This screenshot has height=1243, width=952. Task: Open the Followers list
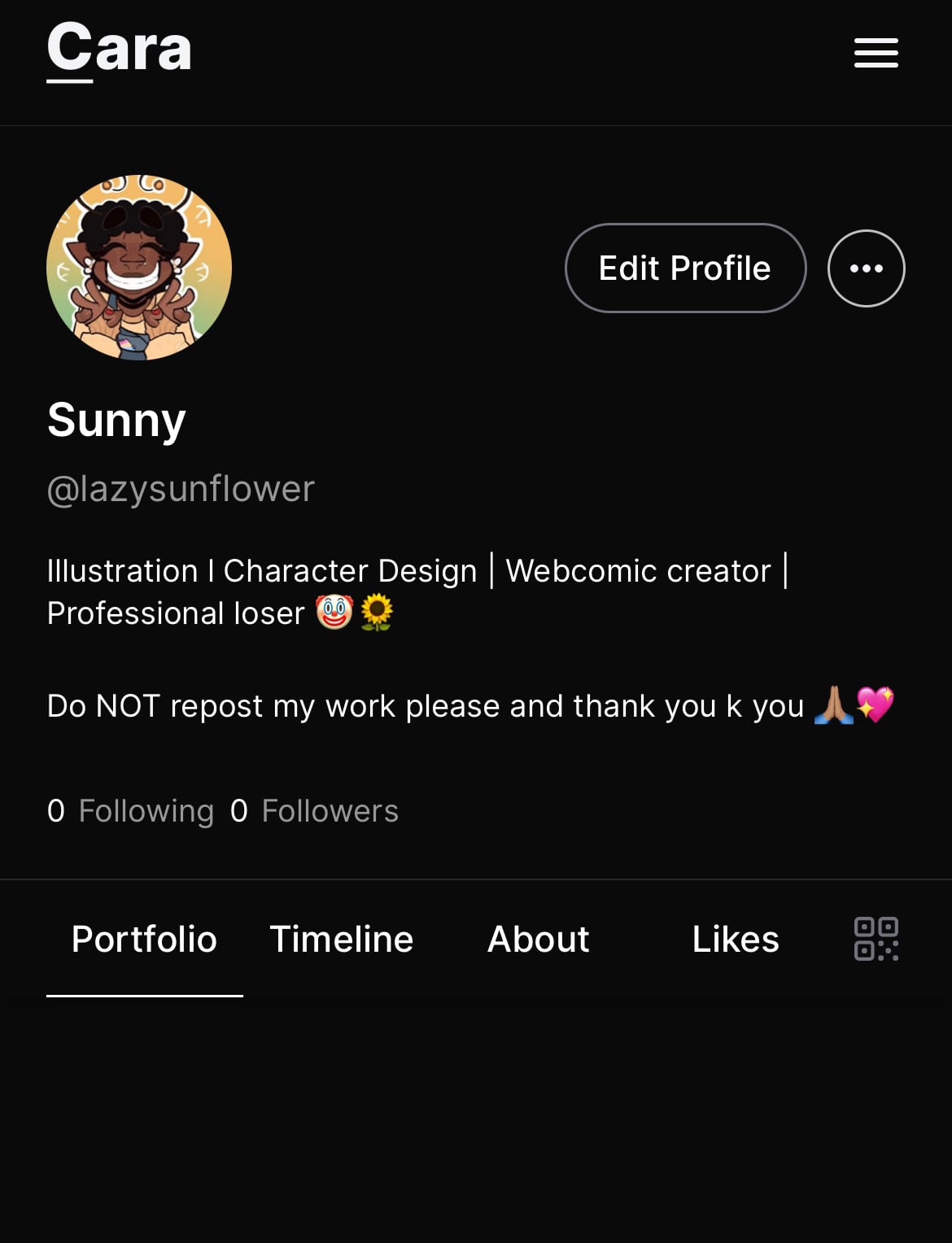click(315, 811)
